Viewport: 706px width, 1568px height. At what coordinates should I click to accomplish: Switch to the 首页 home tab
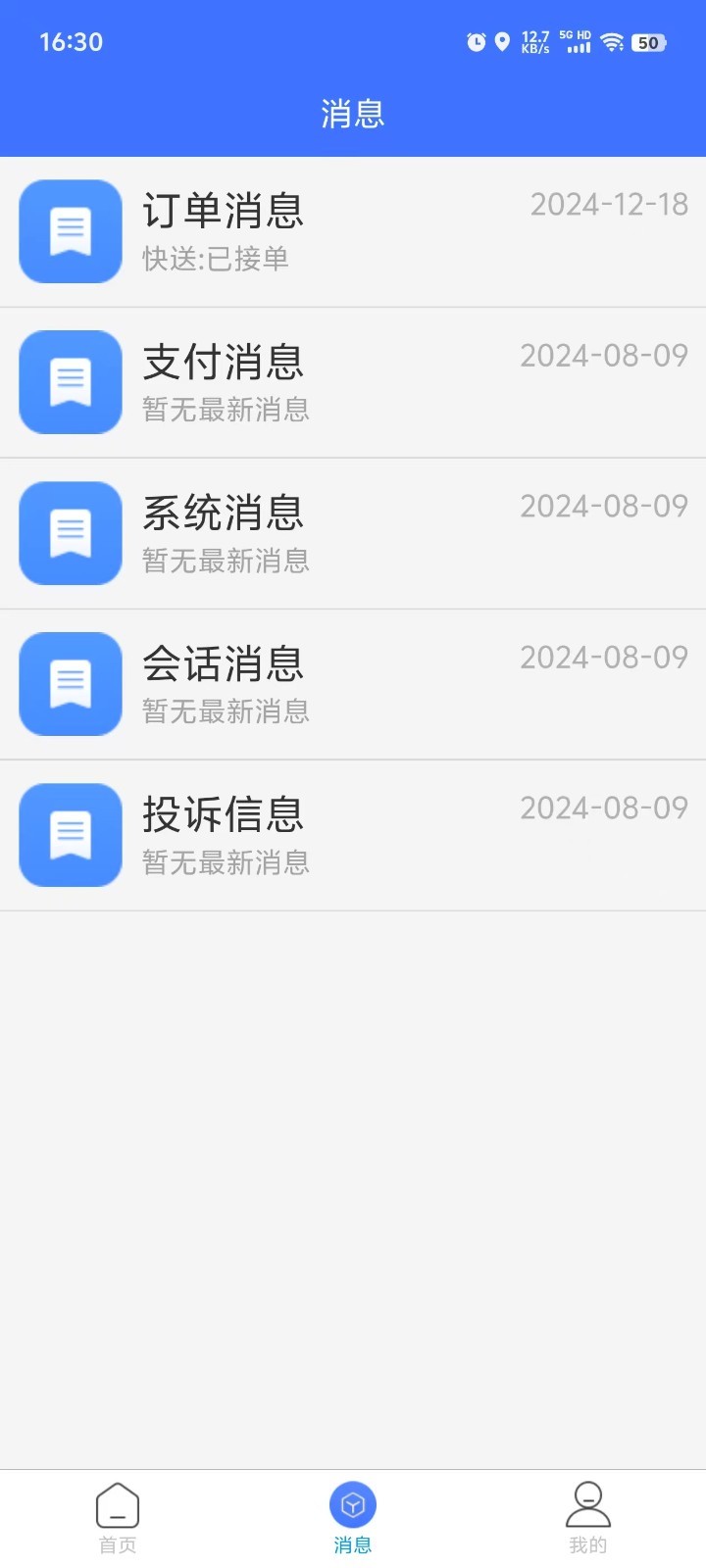118,1519
